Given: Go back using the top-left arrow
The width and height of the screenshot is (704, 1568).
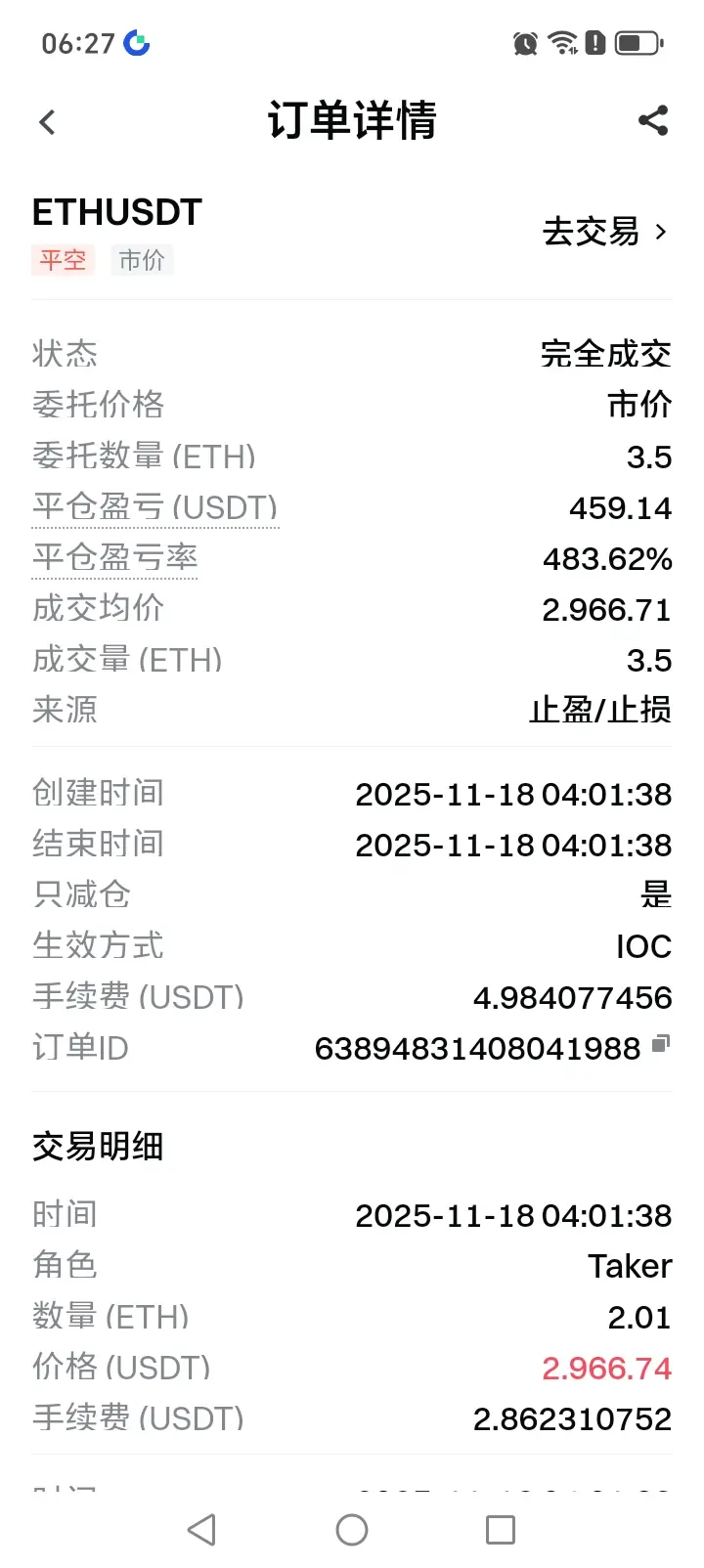Looking at the screenshot, I should click(x=47, y=122).
